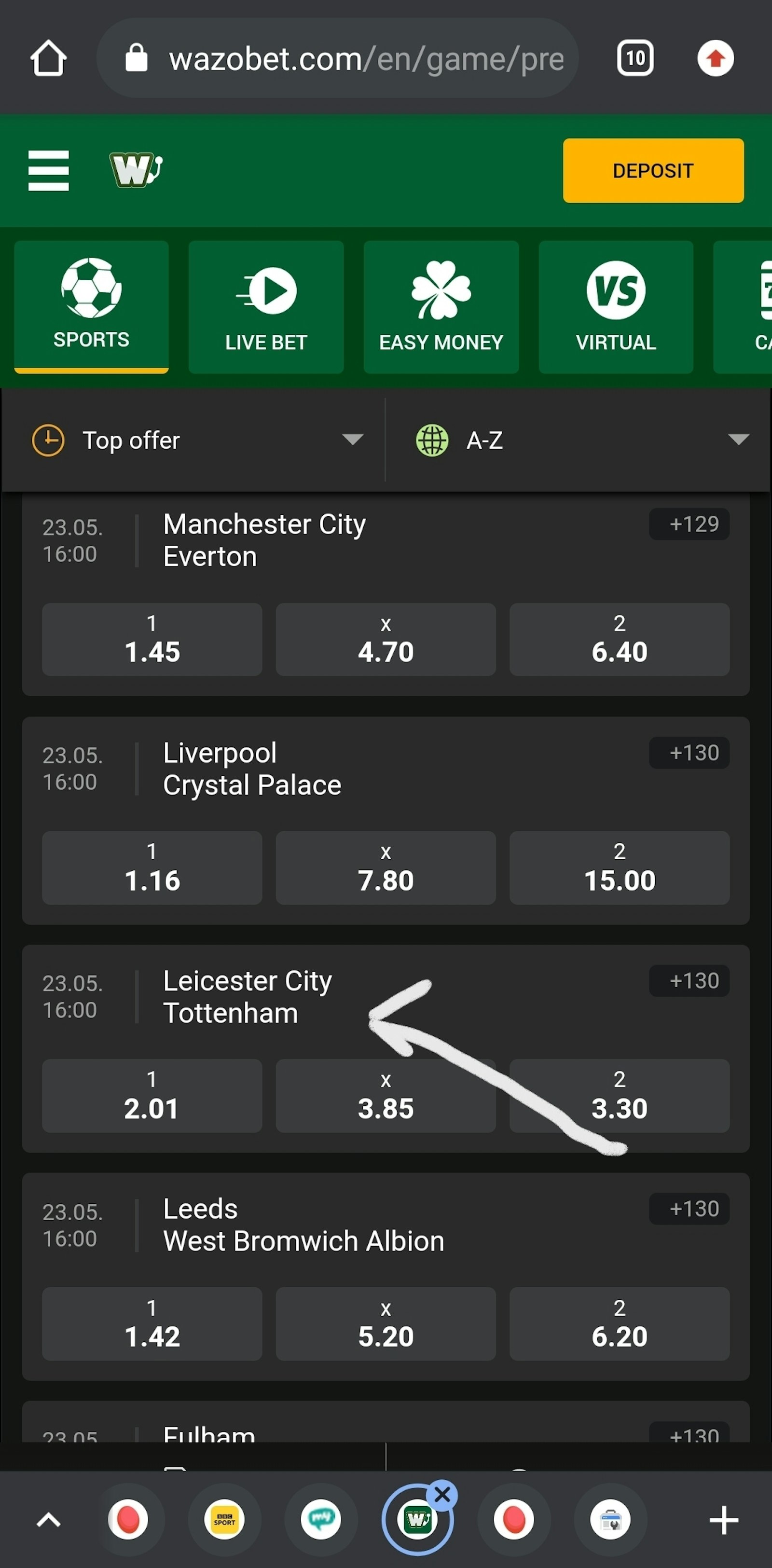Bet on Manchester City win at 1.45

[x=152, y=639]
